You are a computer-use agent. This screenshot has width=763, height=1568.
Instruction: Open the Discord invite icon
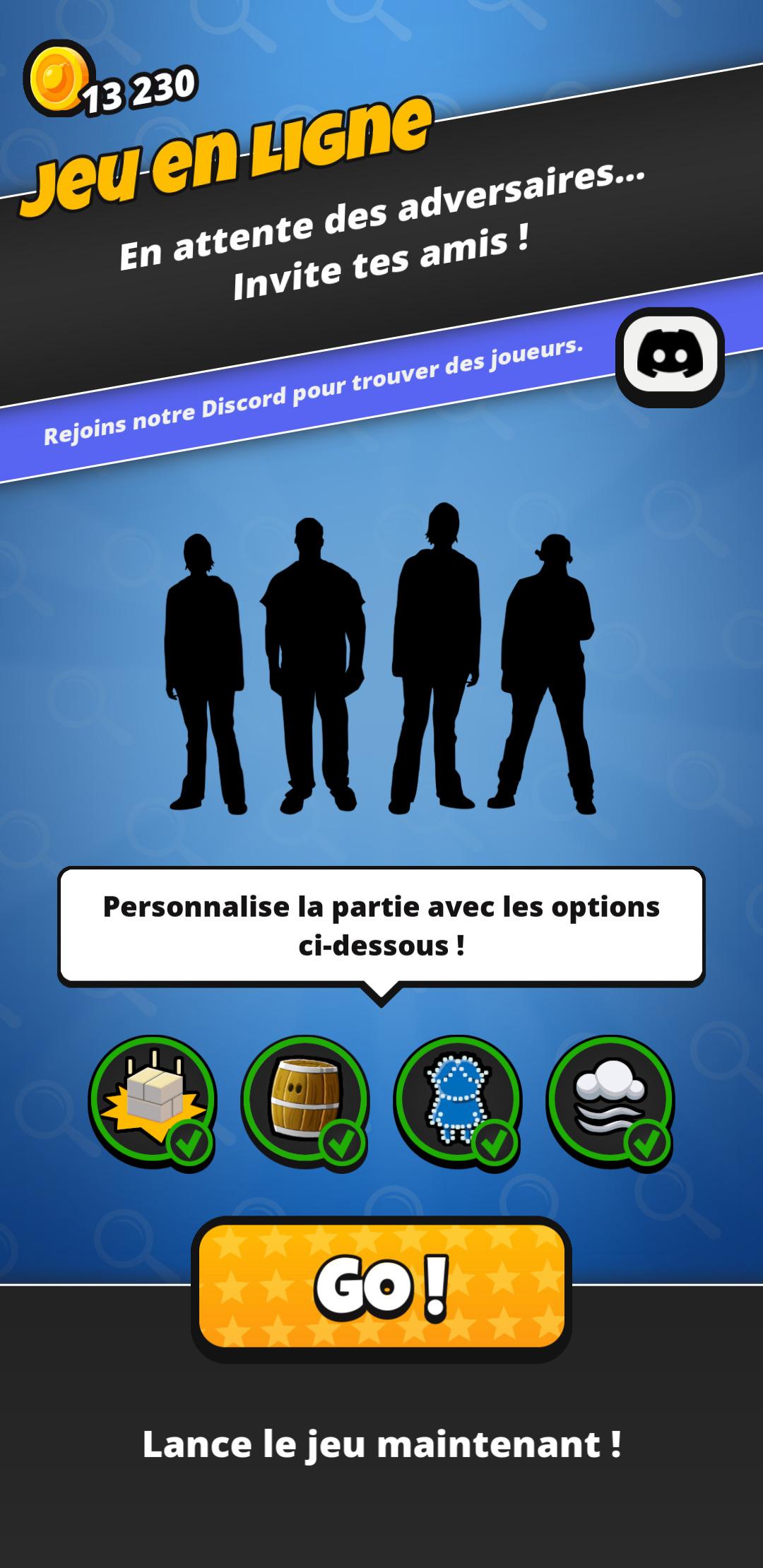click(670, 355)
